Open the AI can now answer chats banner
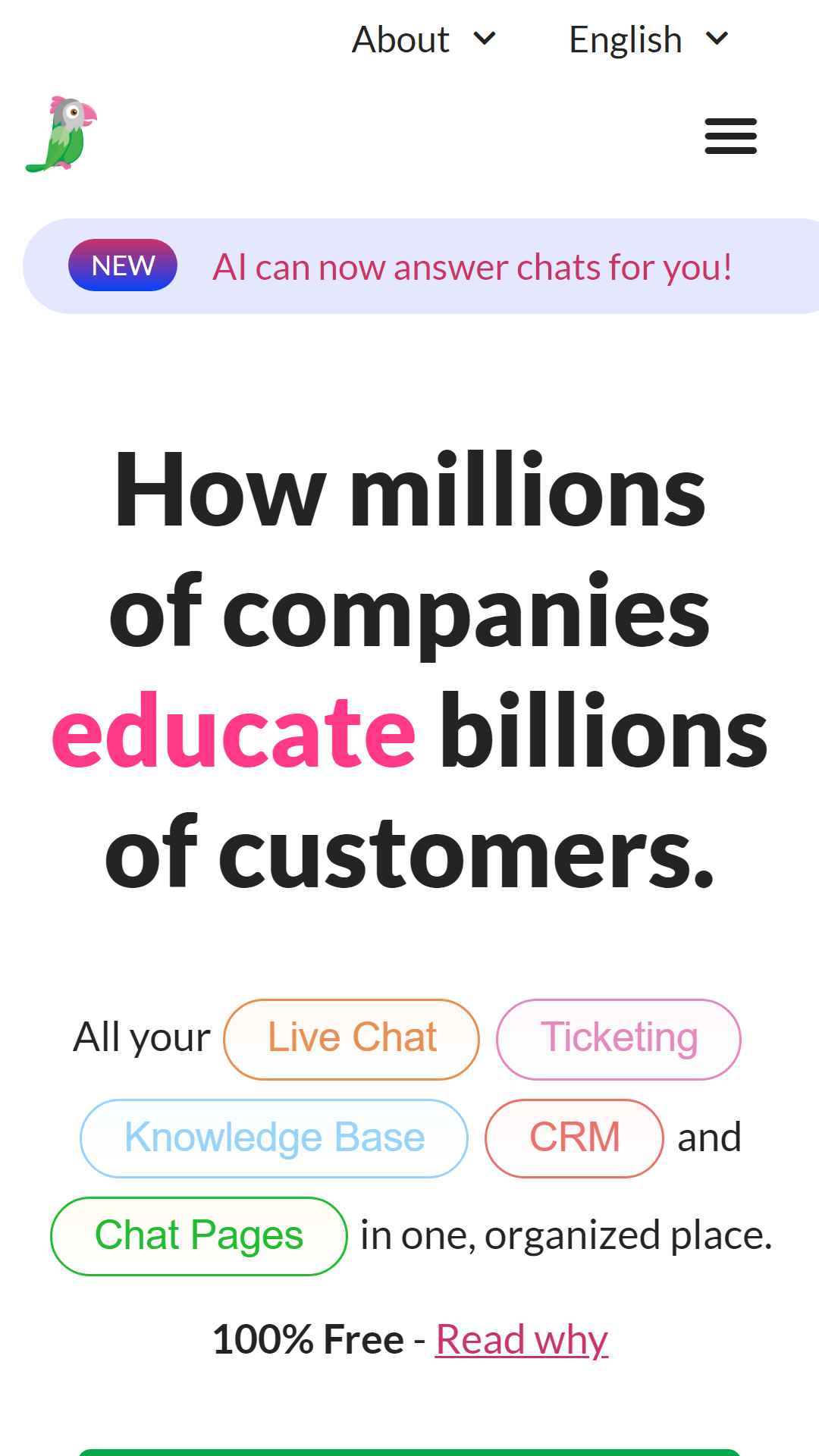Image resolution: width=819 pixels, height=1456 pixels. [421, 266]
